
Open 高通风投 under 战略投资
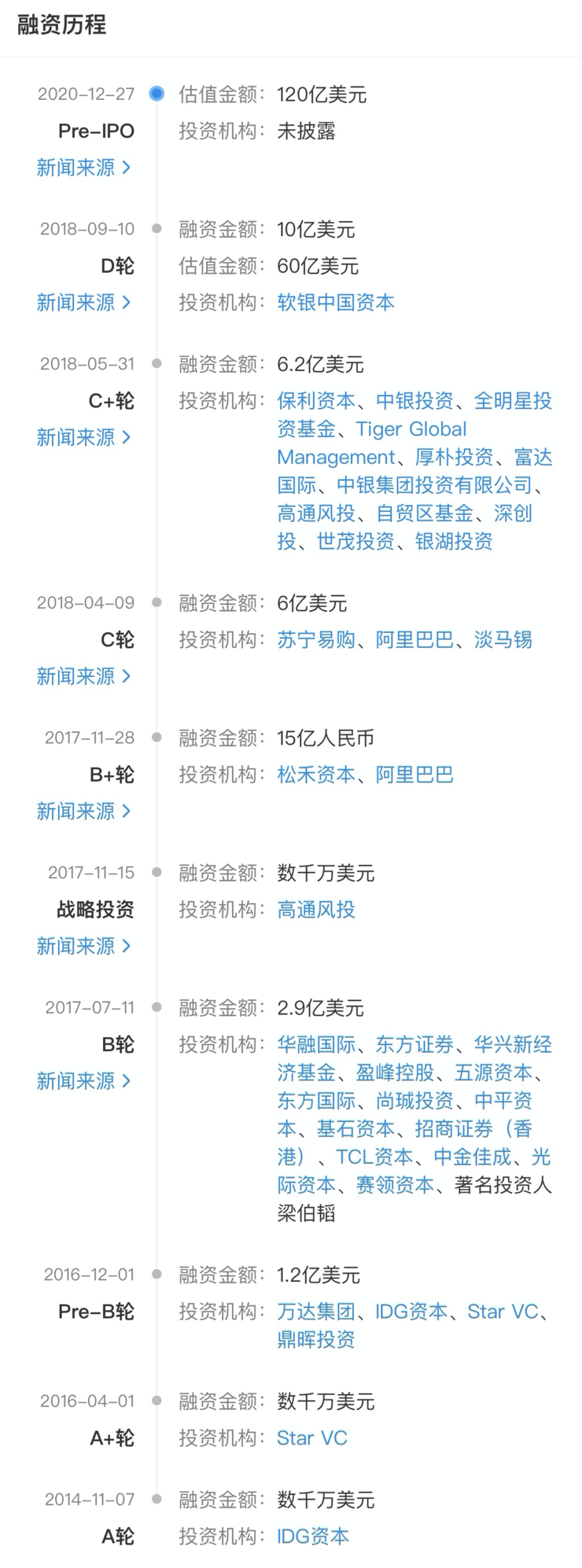(x=316, y=910)
